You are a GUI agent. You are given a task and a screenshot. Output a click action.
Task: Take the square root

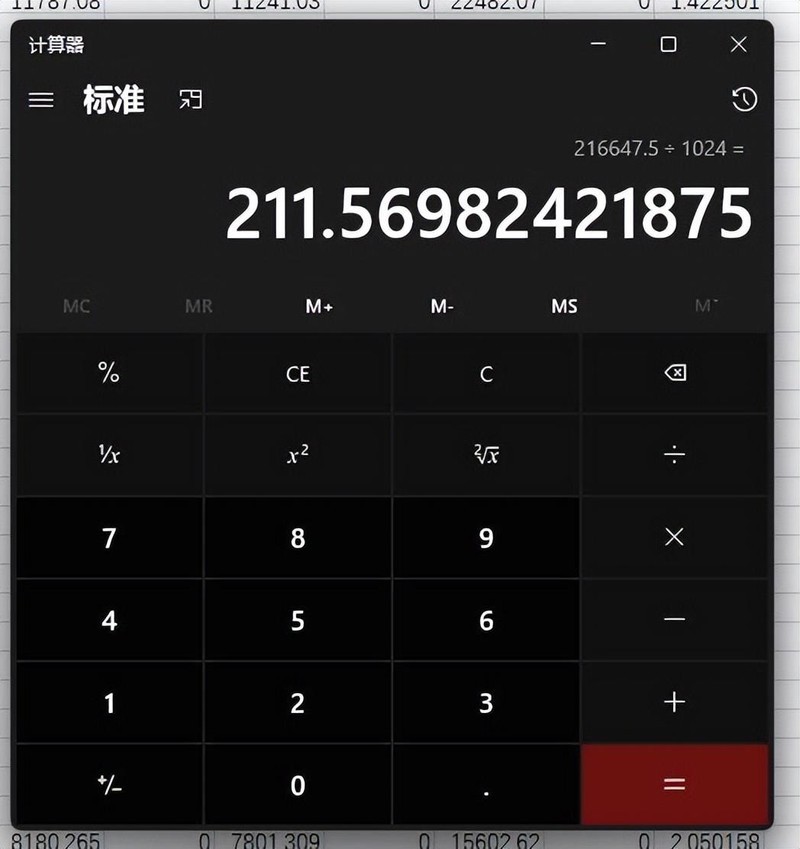pyautogui.click(x=486, y=455)
